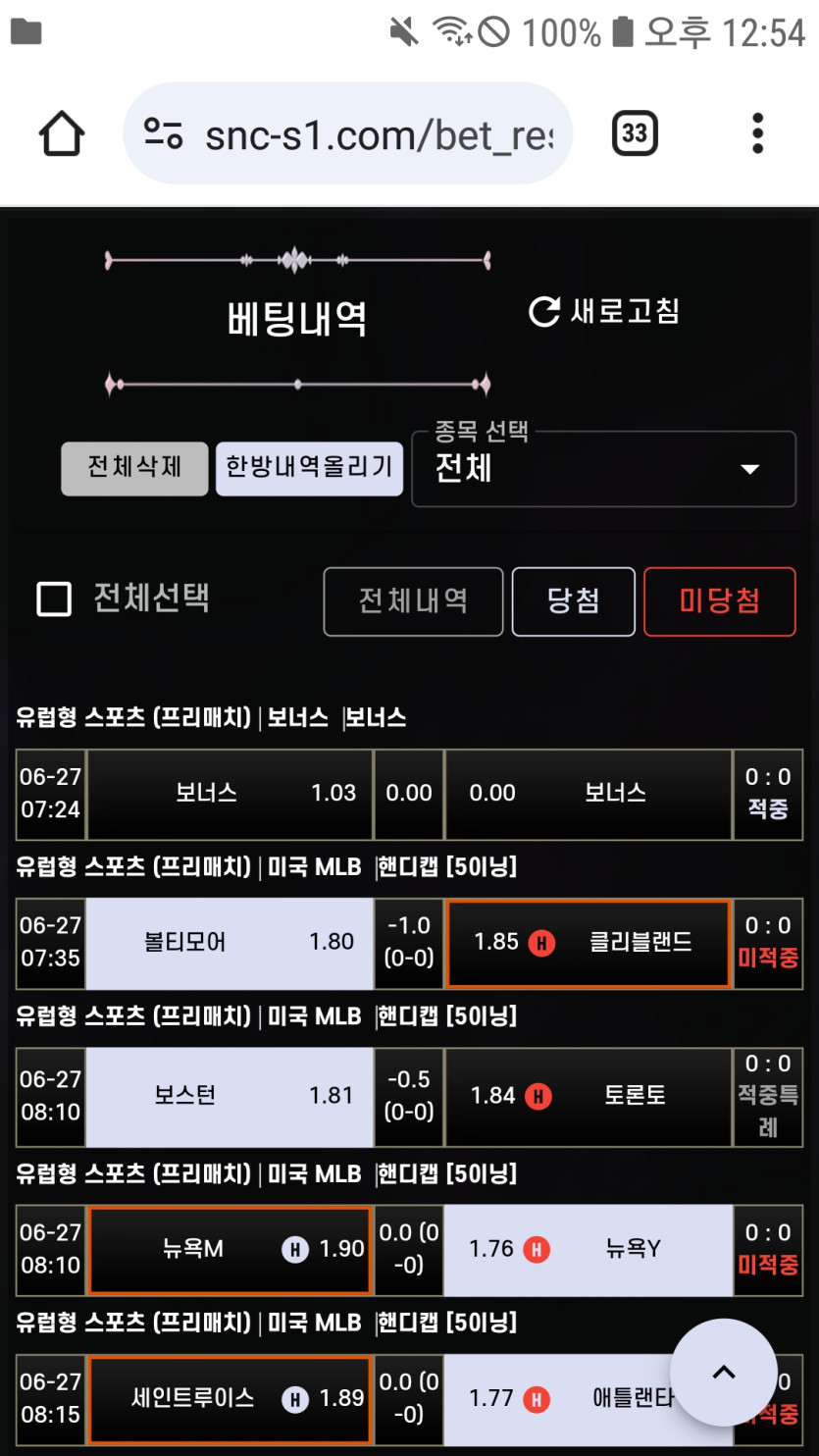
Task: Show only 당첨 bets
Action: pos(573,601)
